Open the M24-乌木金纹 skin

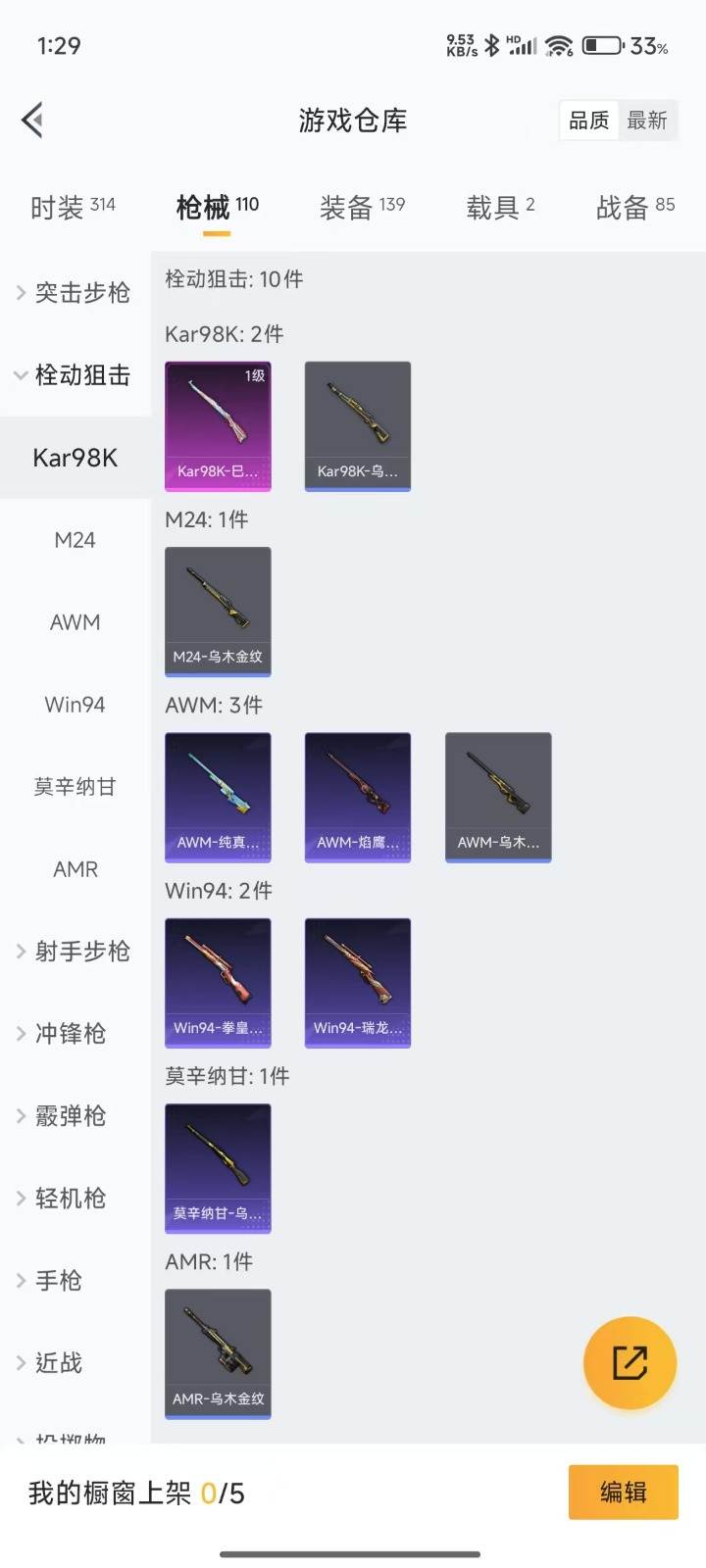click(218, 610)
